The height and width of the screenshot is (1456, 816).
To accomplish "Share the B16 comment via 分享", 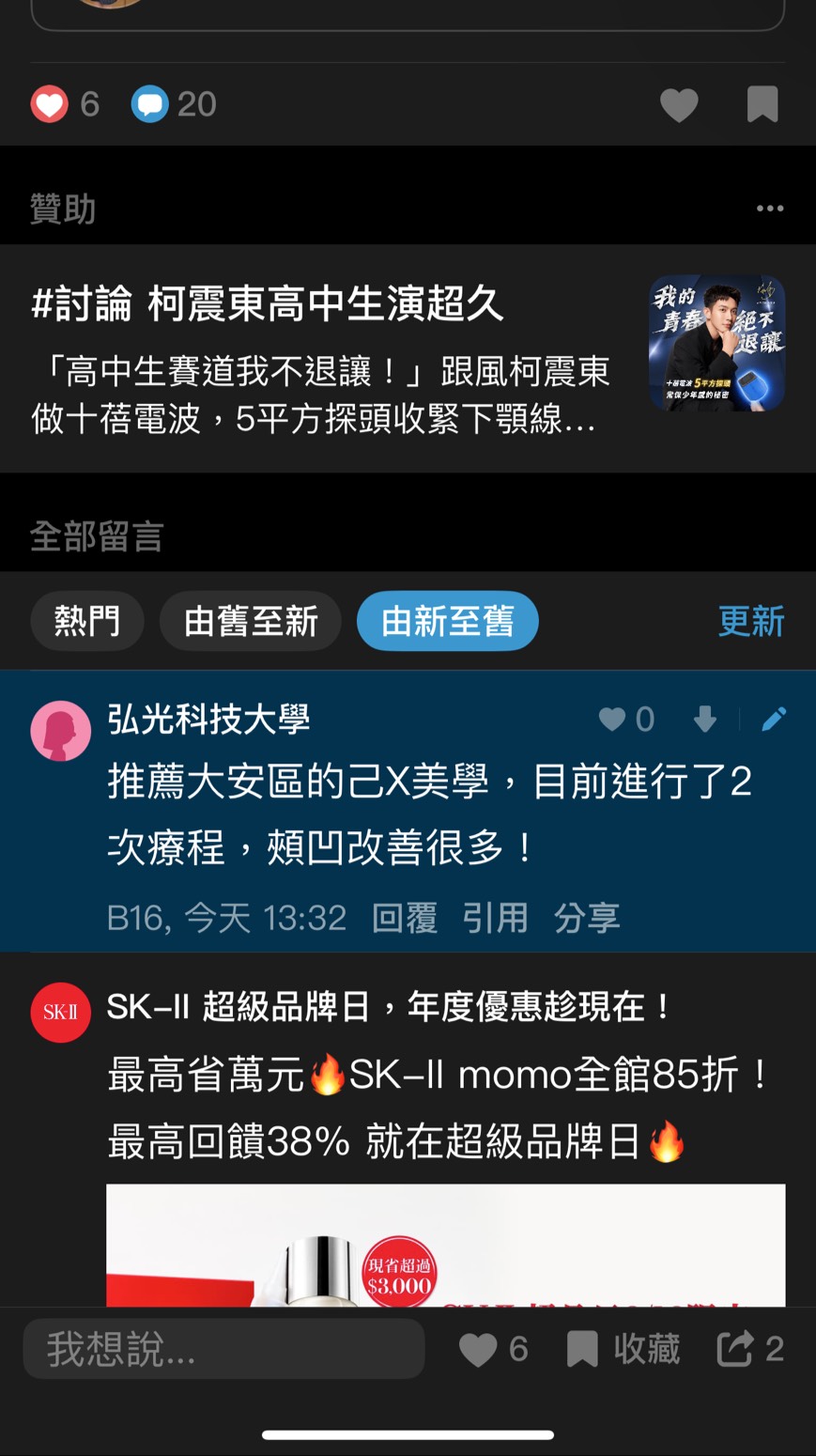I will point(586,918).
